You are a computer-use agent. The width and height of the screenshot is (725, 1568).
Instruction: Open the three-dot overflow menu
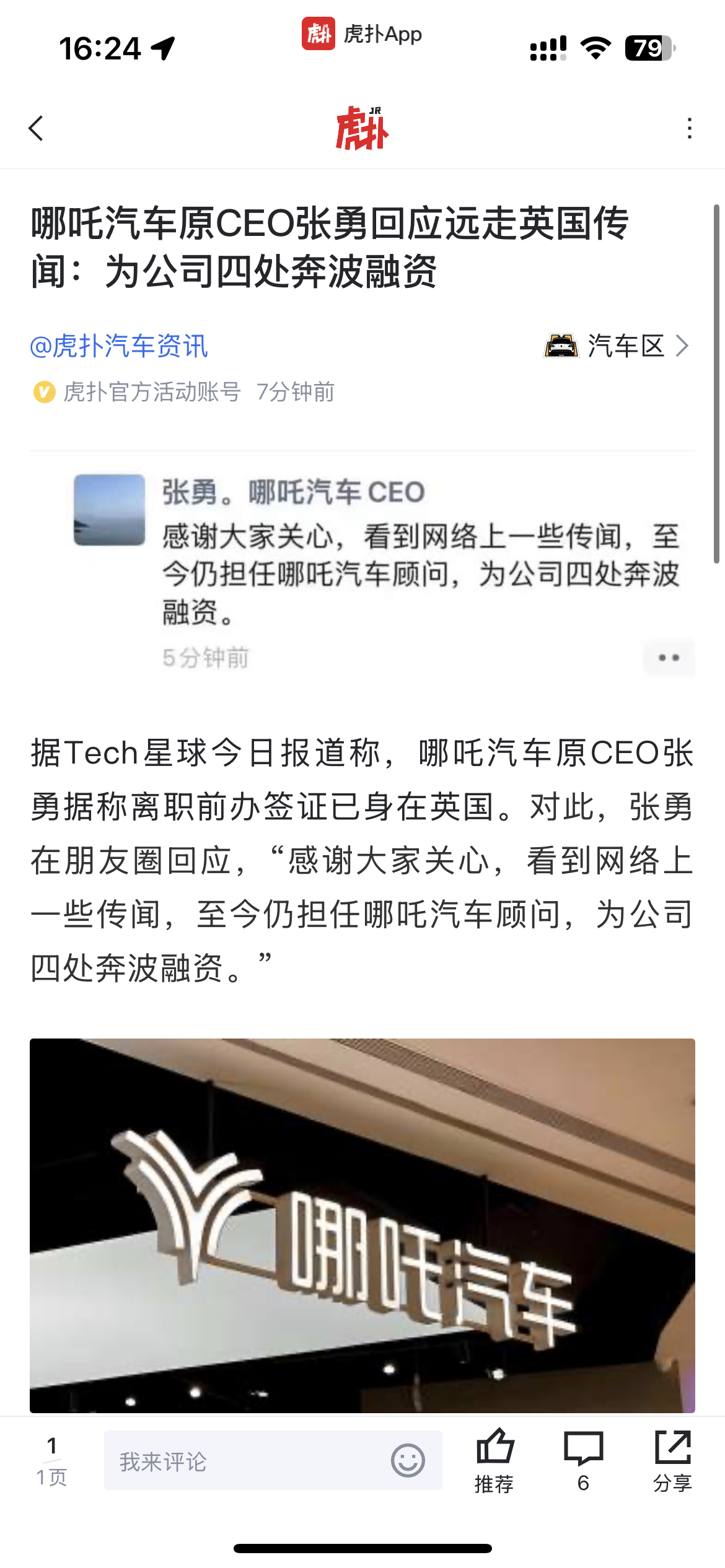(689, 129)
